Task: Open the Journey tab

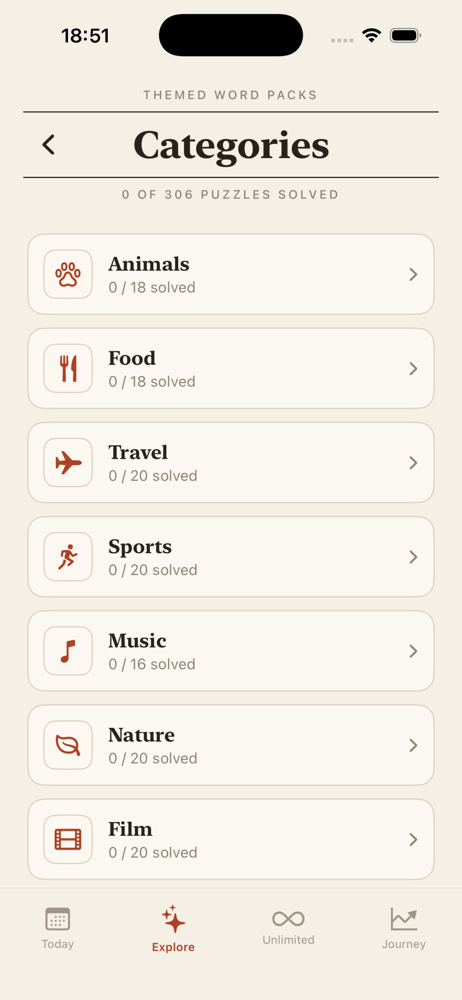Action: coord(404,929)
